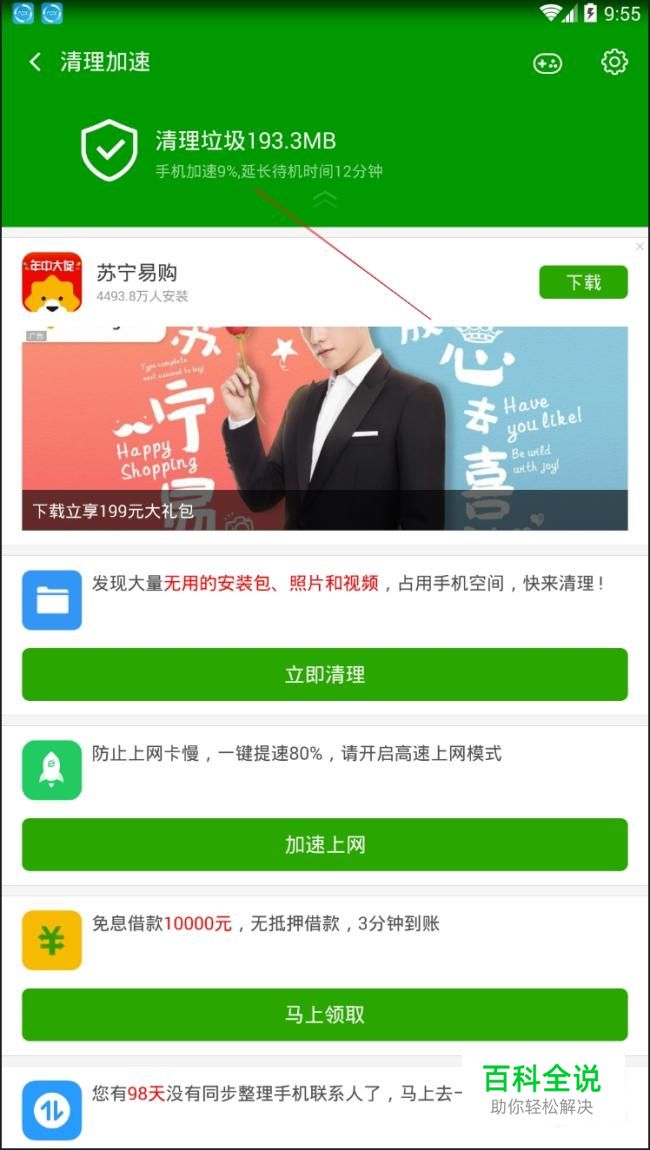Image resolution: width=650 pixels, height=1150 pixels.
Task: Tap 马上领取 to claim the loan
Action: point(325,1015)
